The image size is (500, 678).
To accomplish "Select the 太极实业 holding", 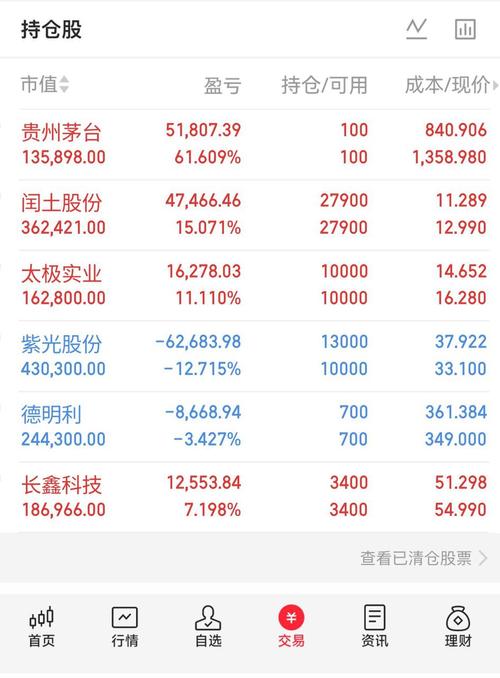I will pos(254,285).
